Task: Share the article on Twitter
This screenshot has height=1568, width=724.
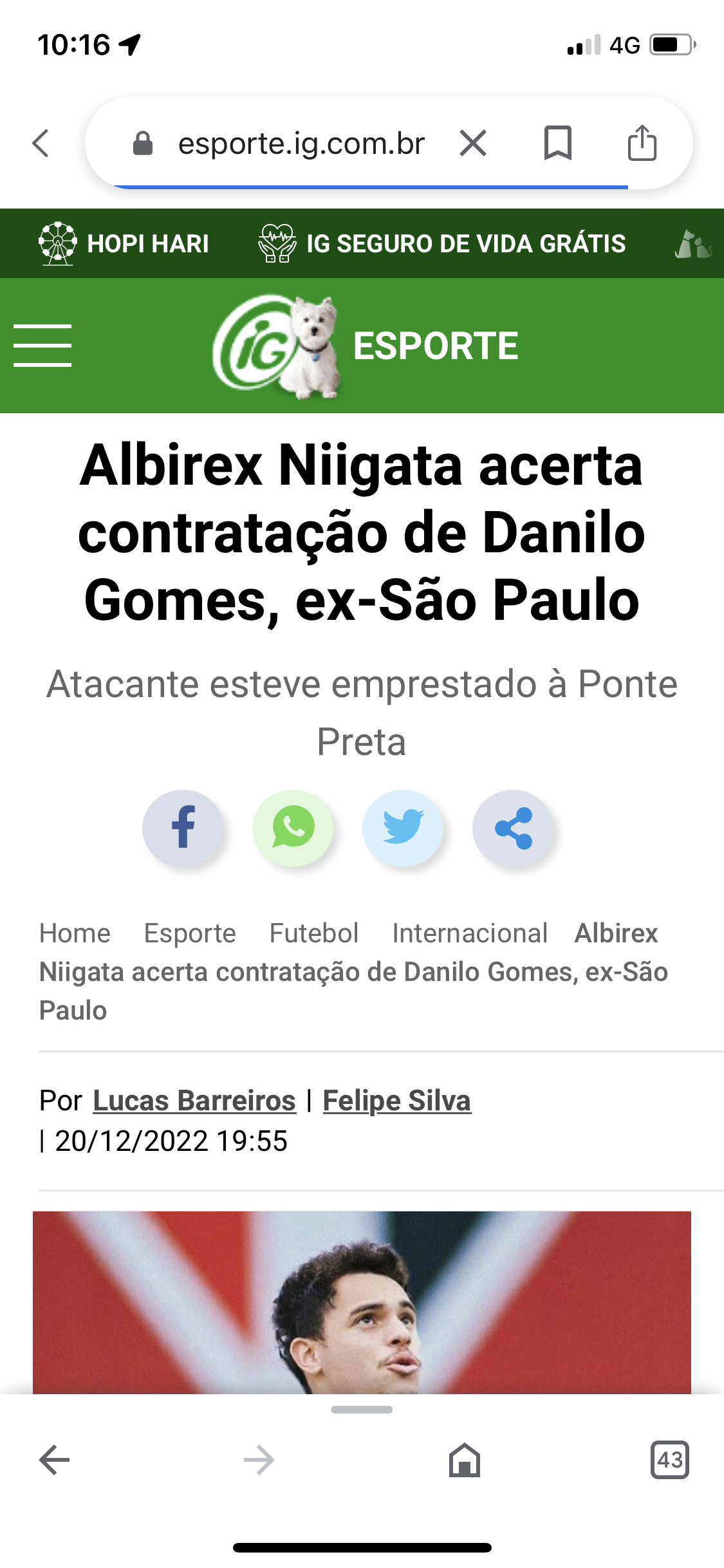Action: (404, 828)
